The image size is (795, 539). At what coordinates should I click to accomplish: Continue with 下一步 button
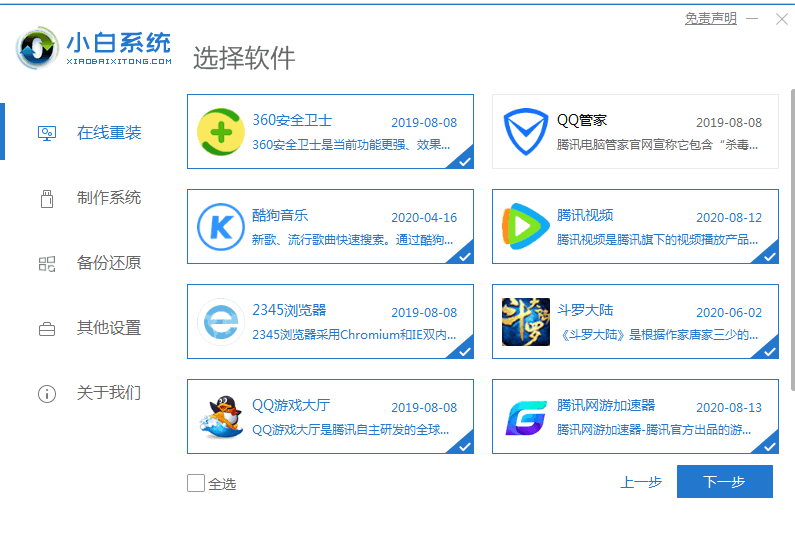pos(724,482)
